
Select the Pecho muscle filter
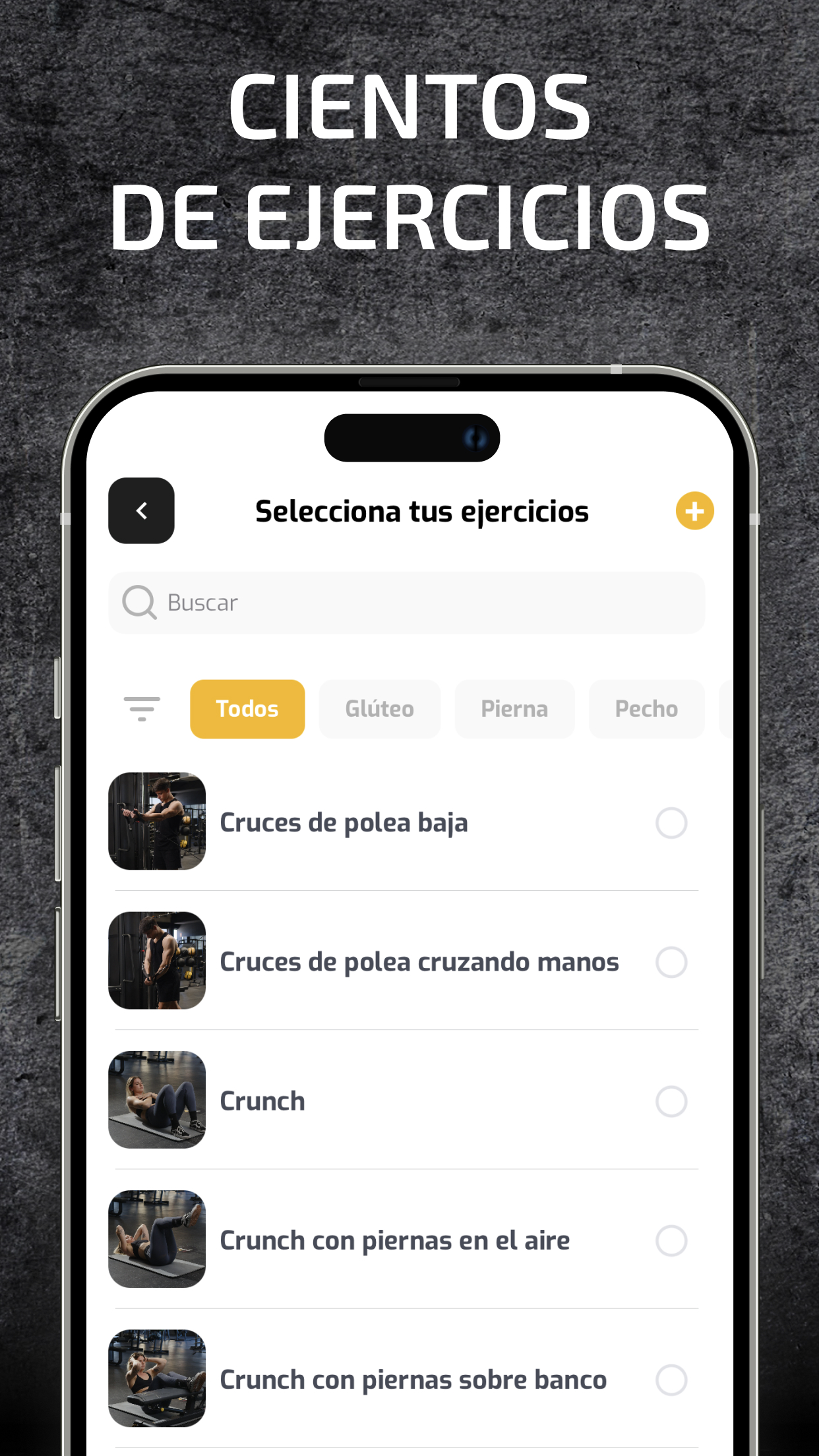[x=646, y=709]
